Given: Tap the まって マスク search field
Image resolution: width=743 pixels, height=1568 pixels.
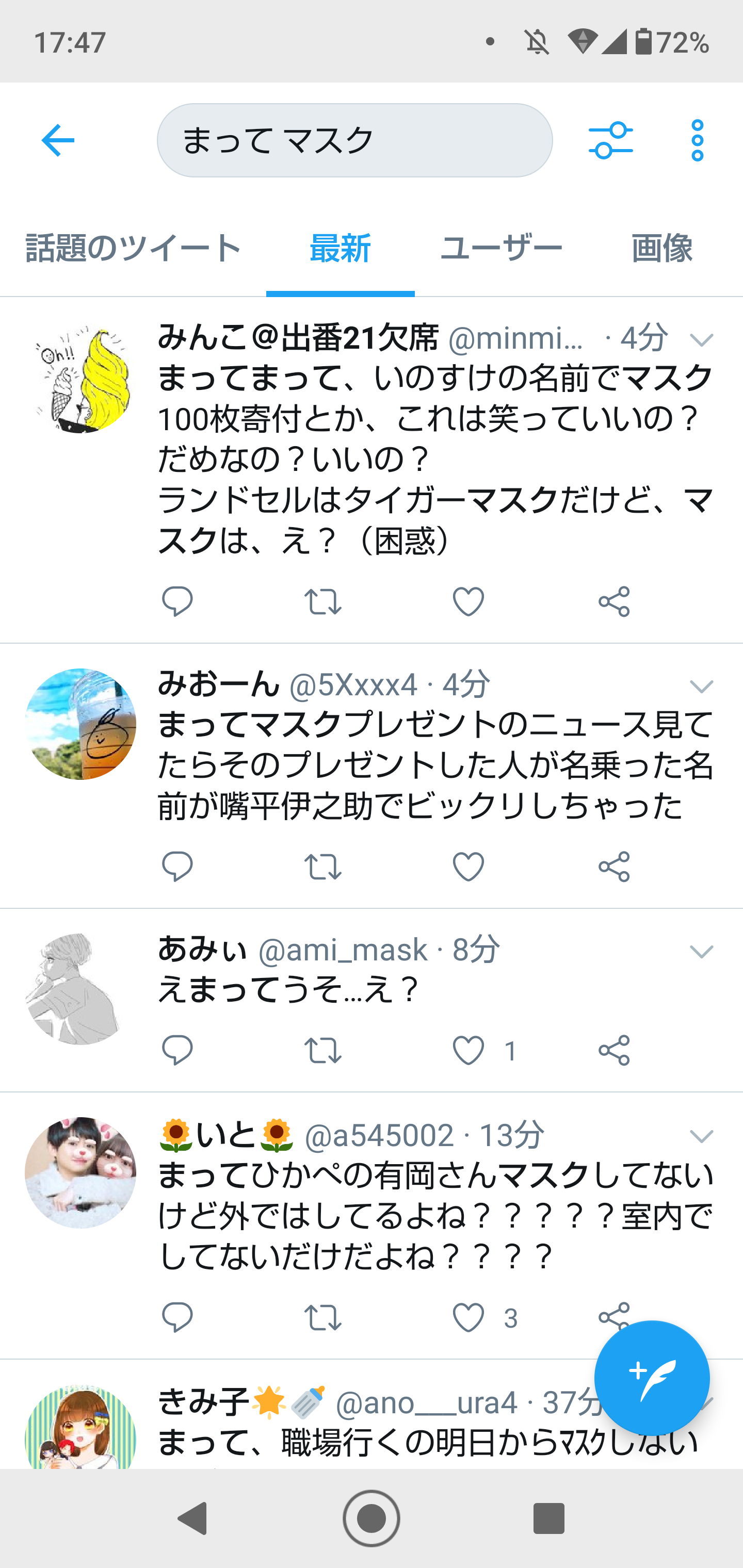Looking at the screenshot, I should 354,141.
